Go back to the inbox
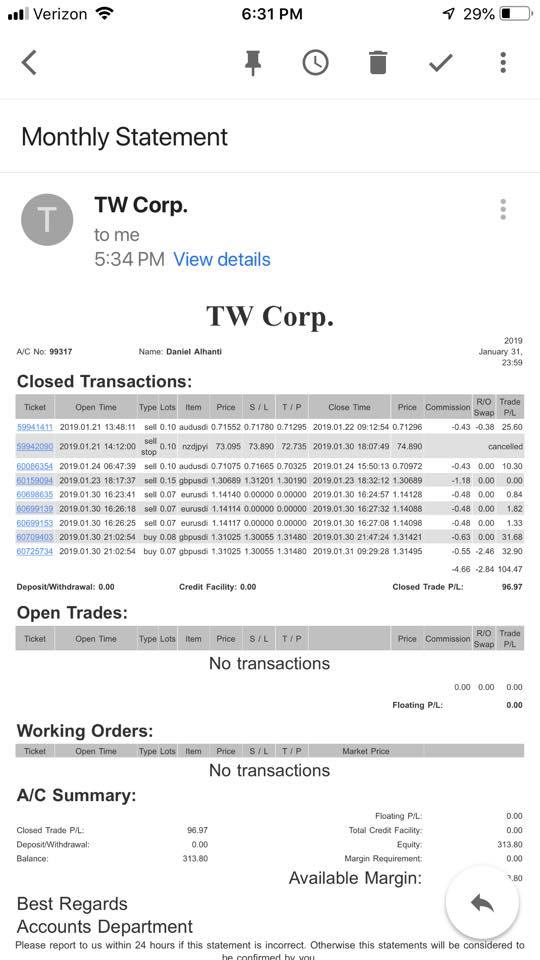540x960 pixels. 29,62
